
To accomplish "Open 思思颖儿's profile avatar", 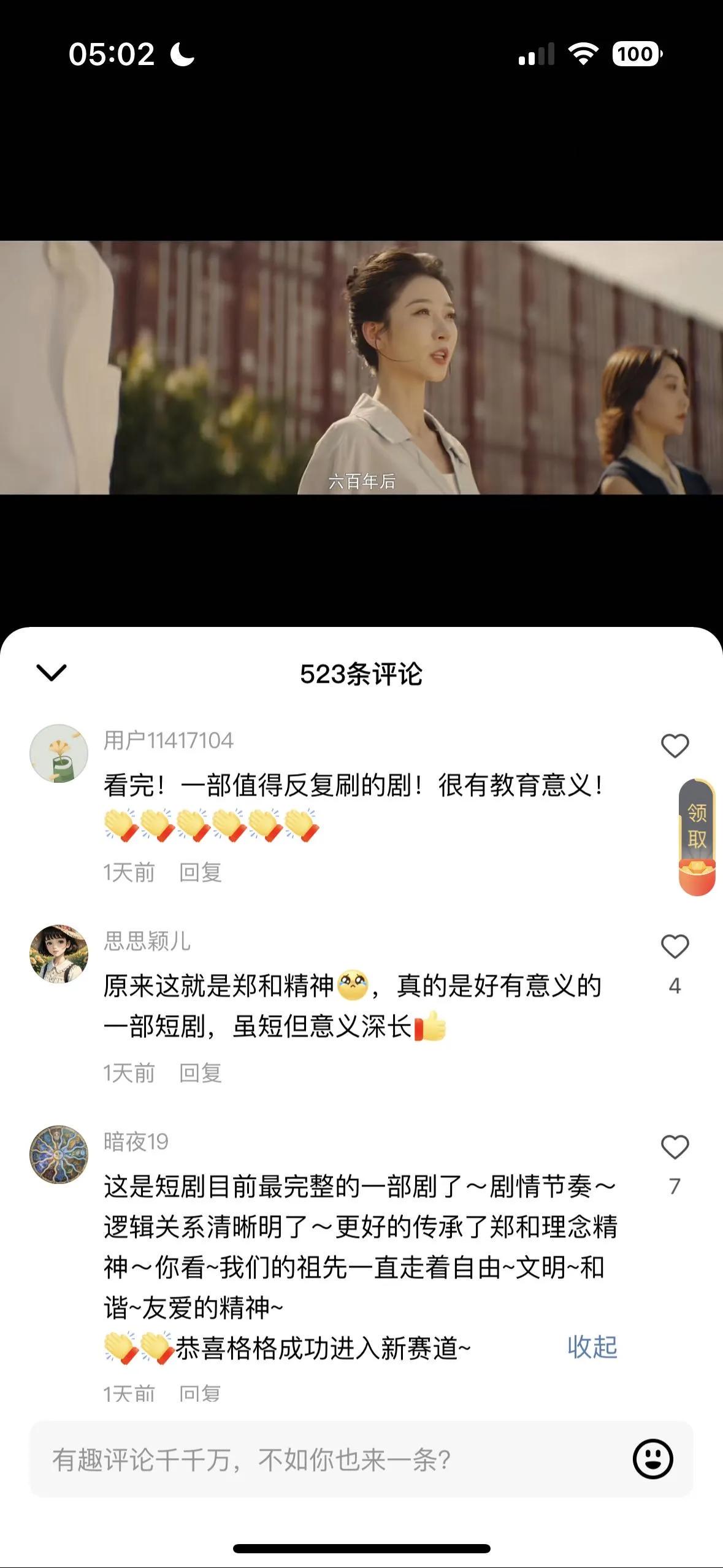I will click(x=59, y=954).
